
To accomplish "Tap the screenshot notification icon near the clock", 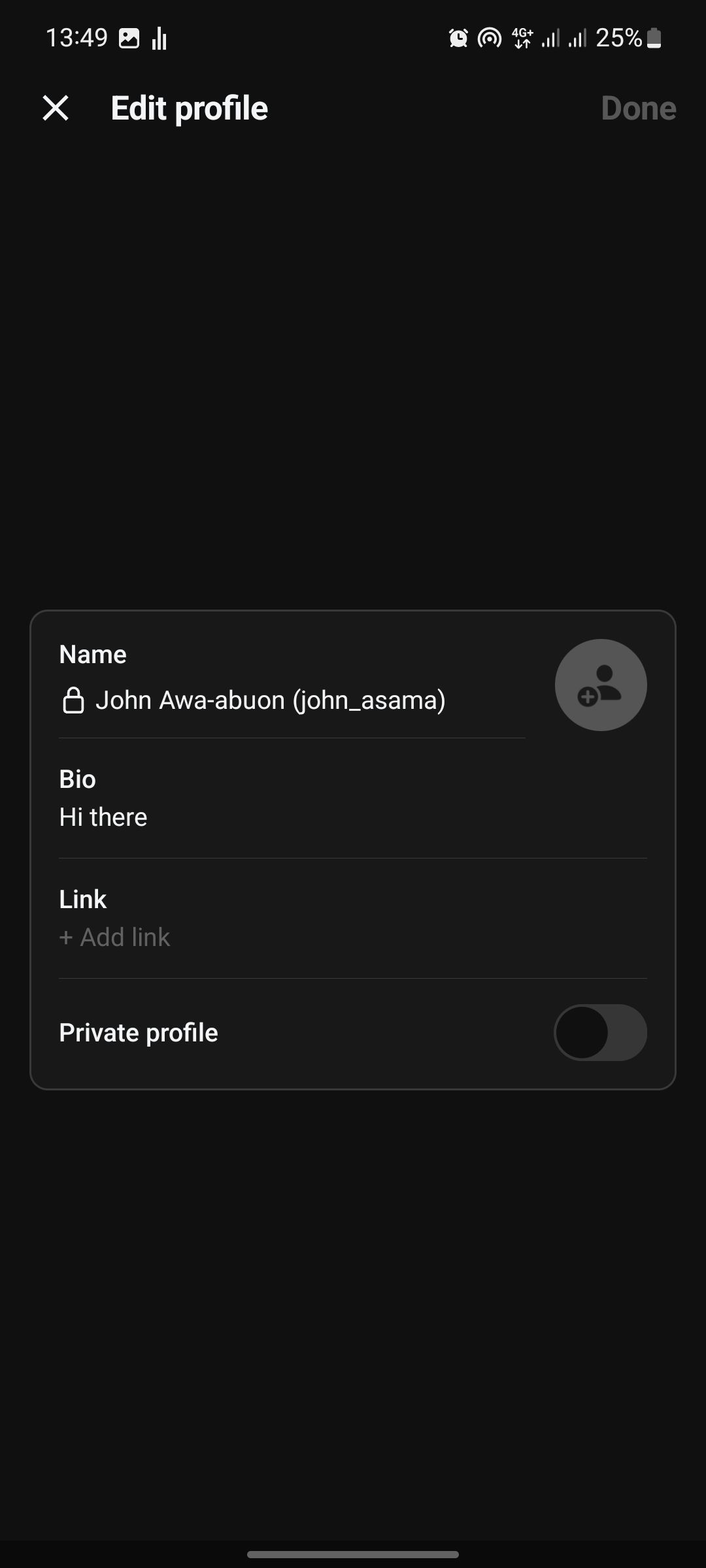I will [x=129, y=37].
